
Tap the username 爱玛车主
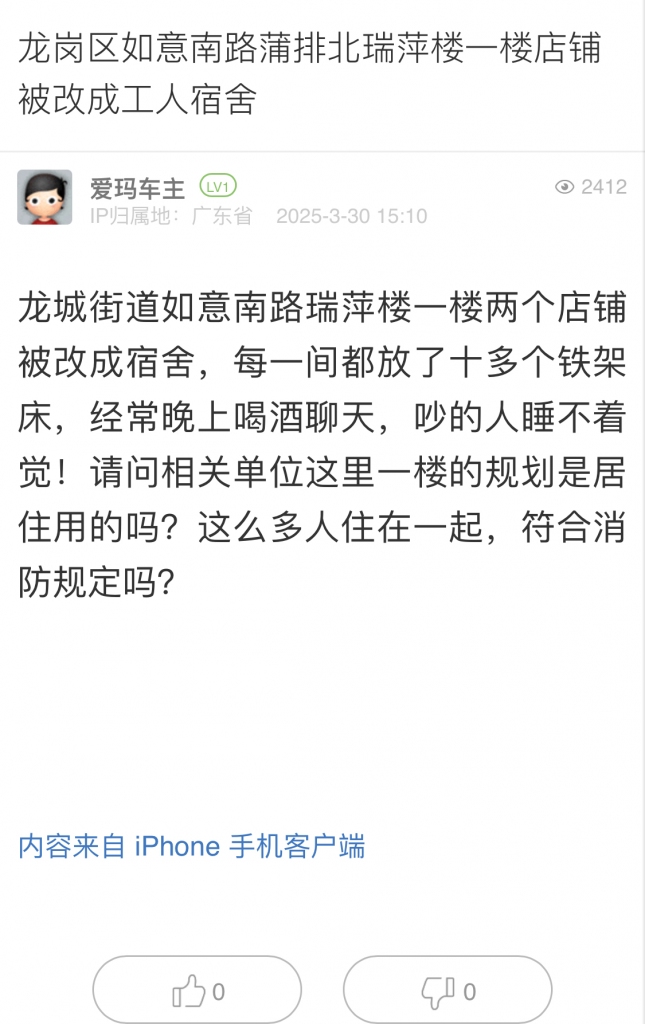coord(138,187)
